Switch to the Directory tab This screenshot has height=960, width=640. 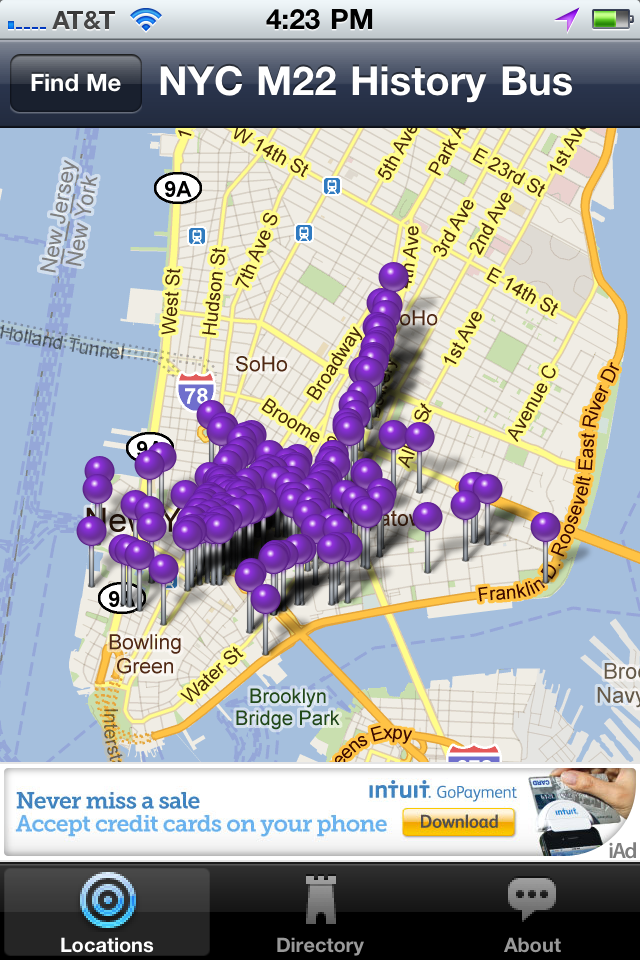[319, 912]
